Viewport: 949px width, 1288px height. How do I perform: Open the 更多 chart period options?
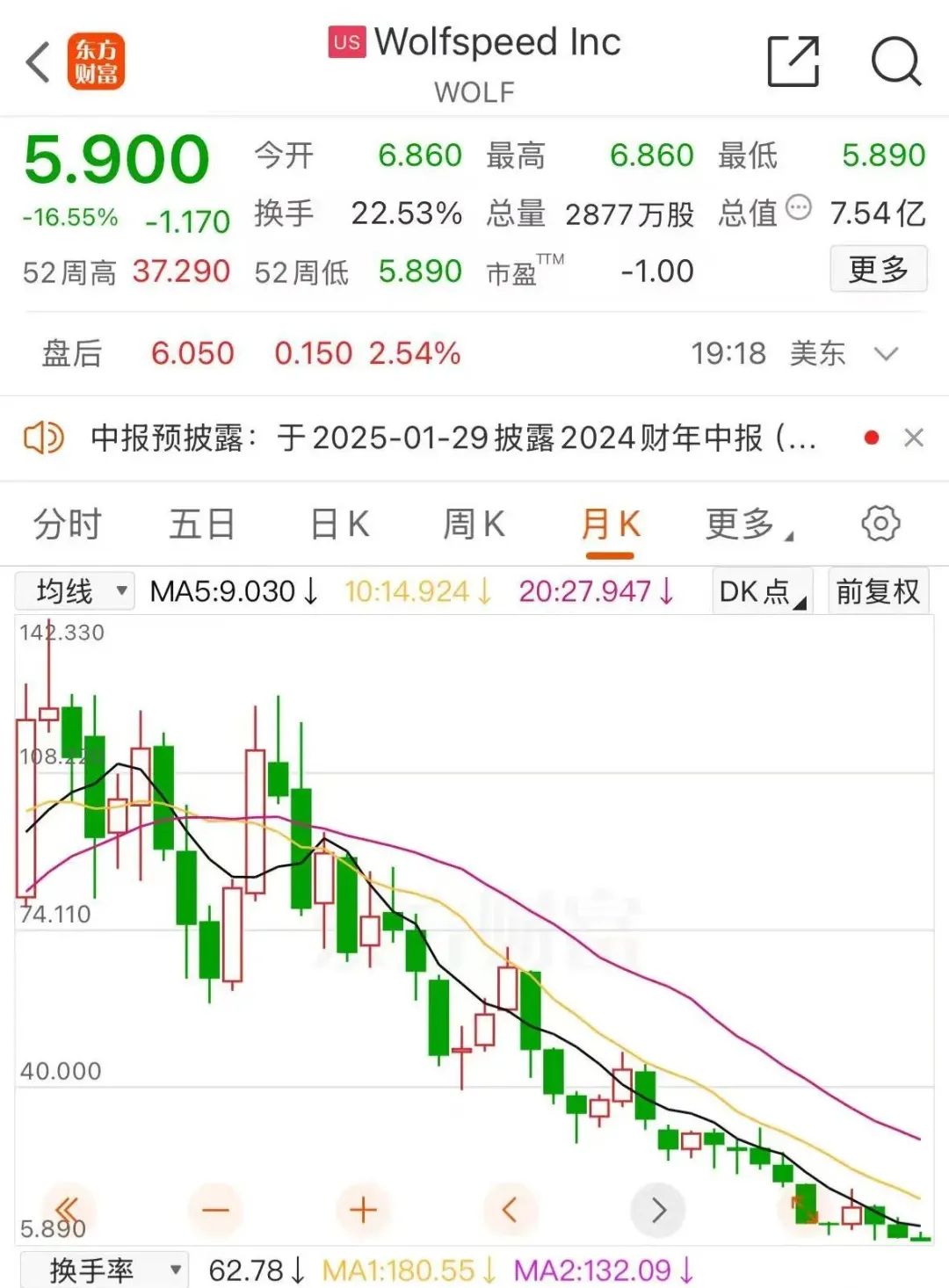click(x=748, y=525)
